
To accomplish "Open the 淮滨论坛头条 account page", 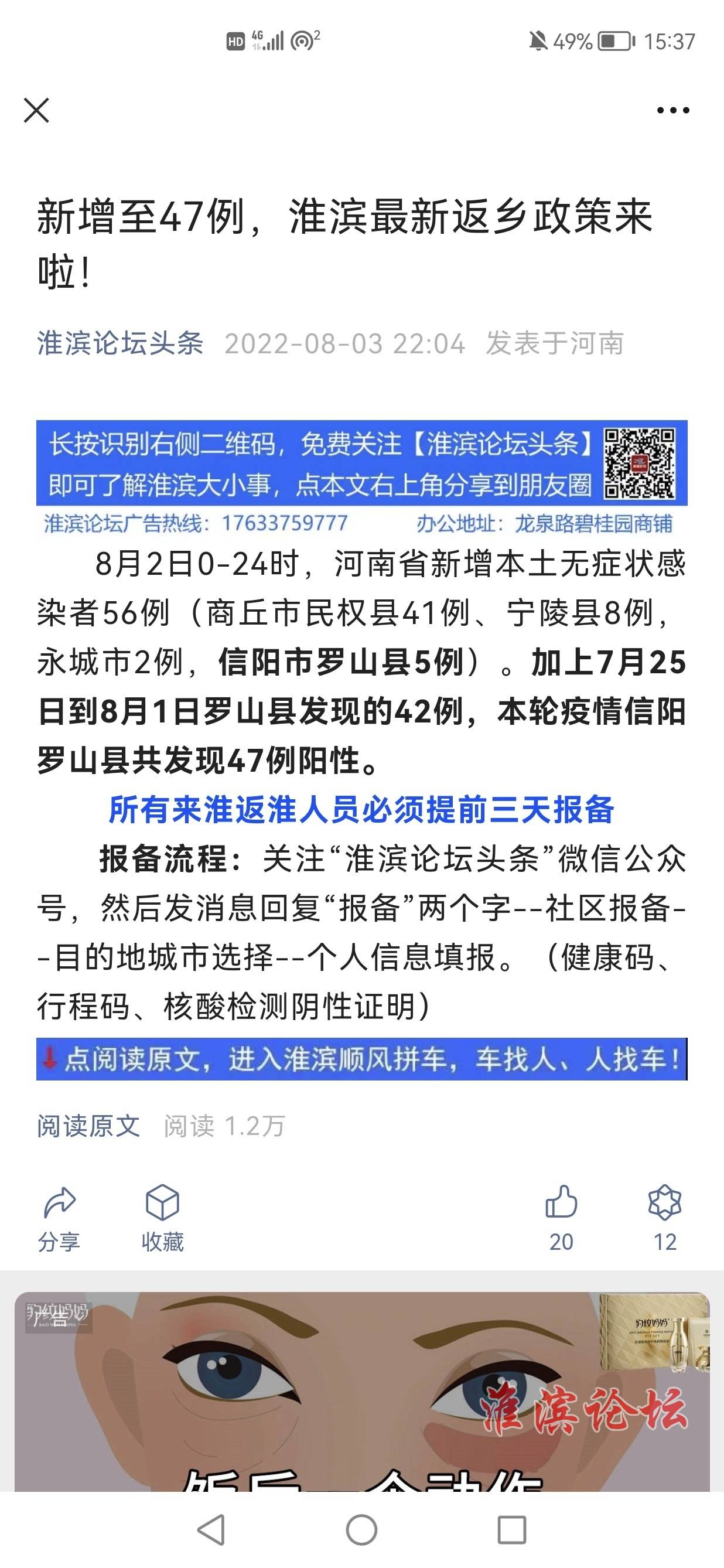I will point(120,343).
